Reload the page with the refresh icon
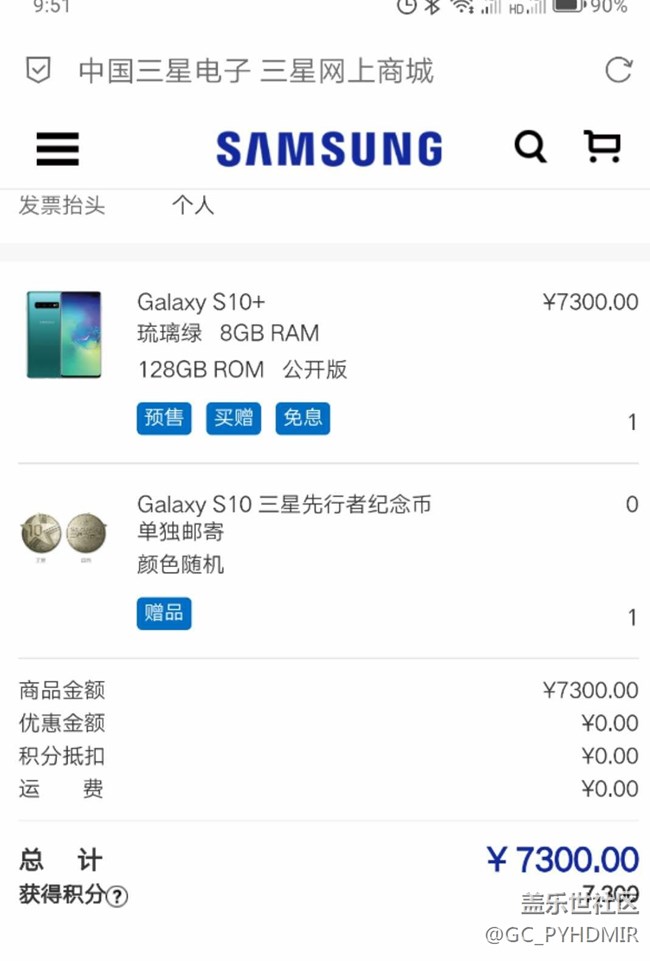The width and height of the screenshot is (650, 961). click(x=619, y=70)
